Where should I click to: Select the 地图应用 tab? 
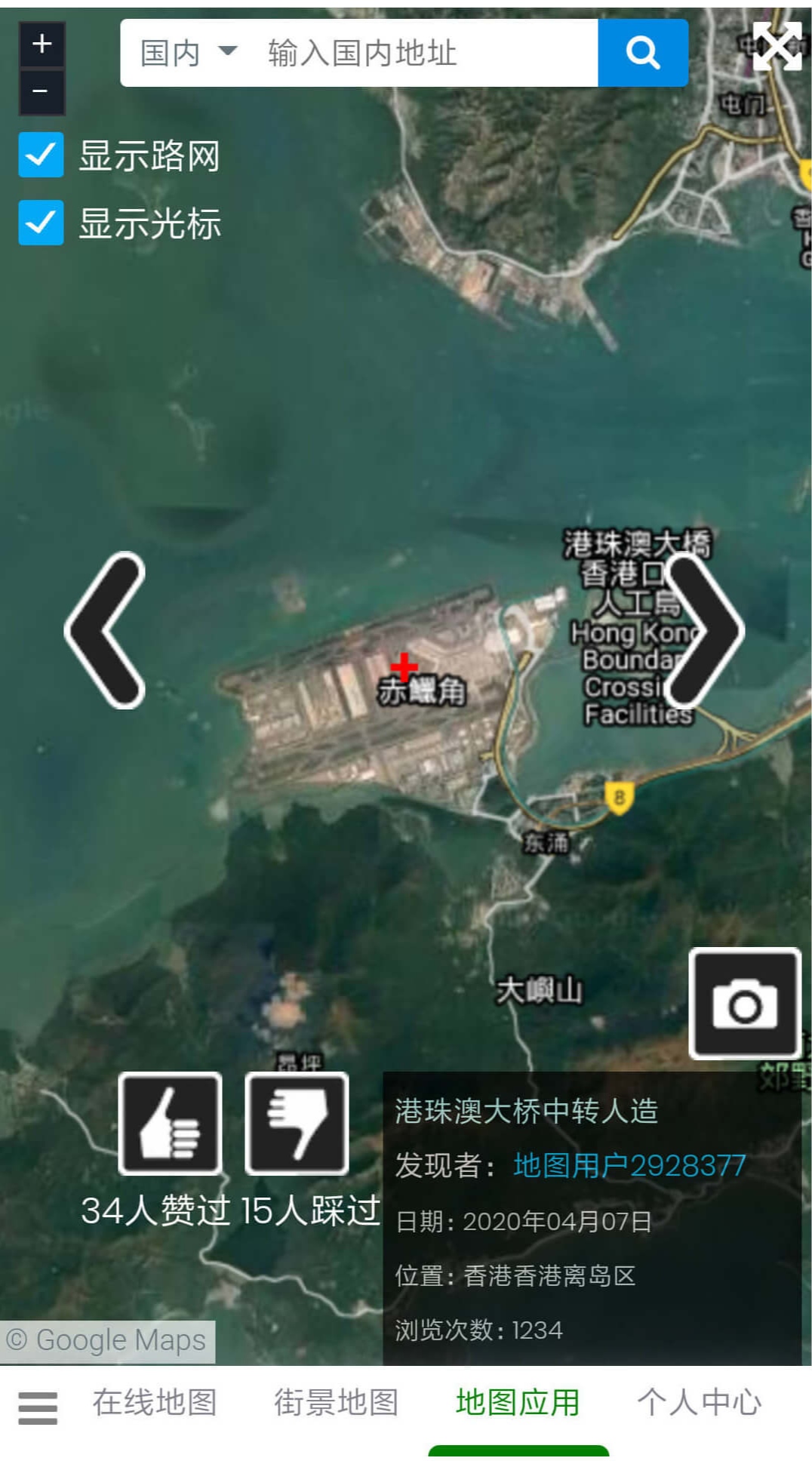click(518, 1402)
